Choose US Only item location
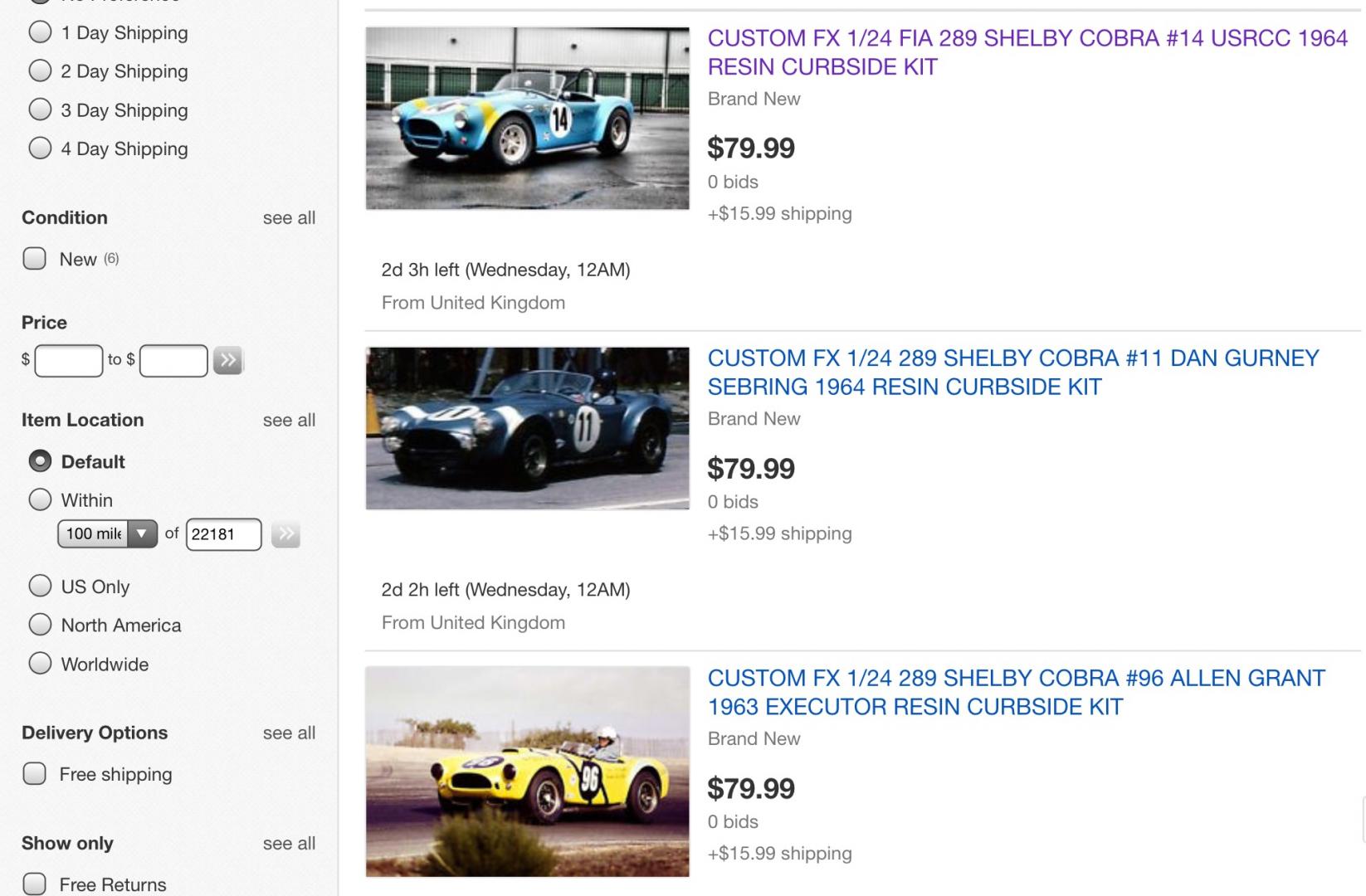 coord(40,586)
